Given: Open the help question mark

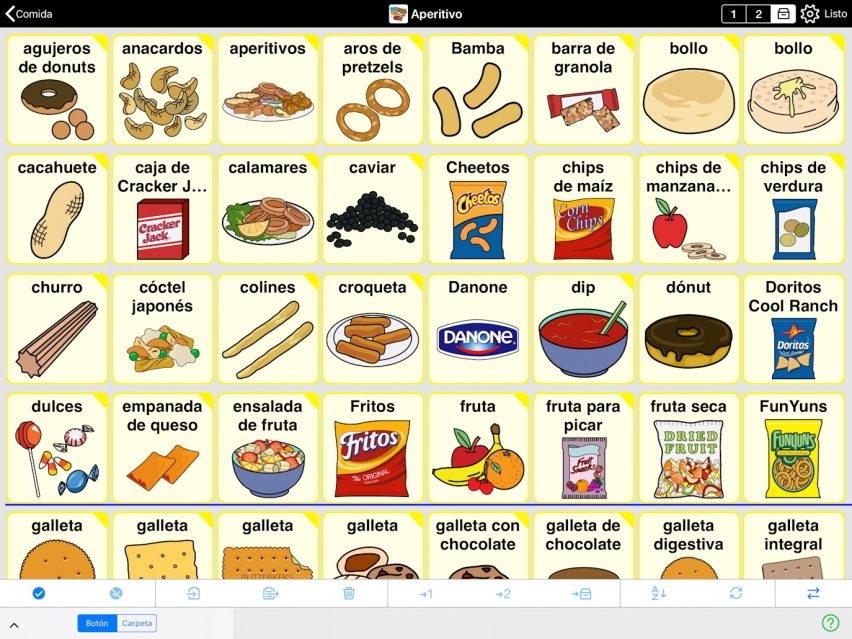Looking at the screenshot, I should click(x=829, y=623).
